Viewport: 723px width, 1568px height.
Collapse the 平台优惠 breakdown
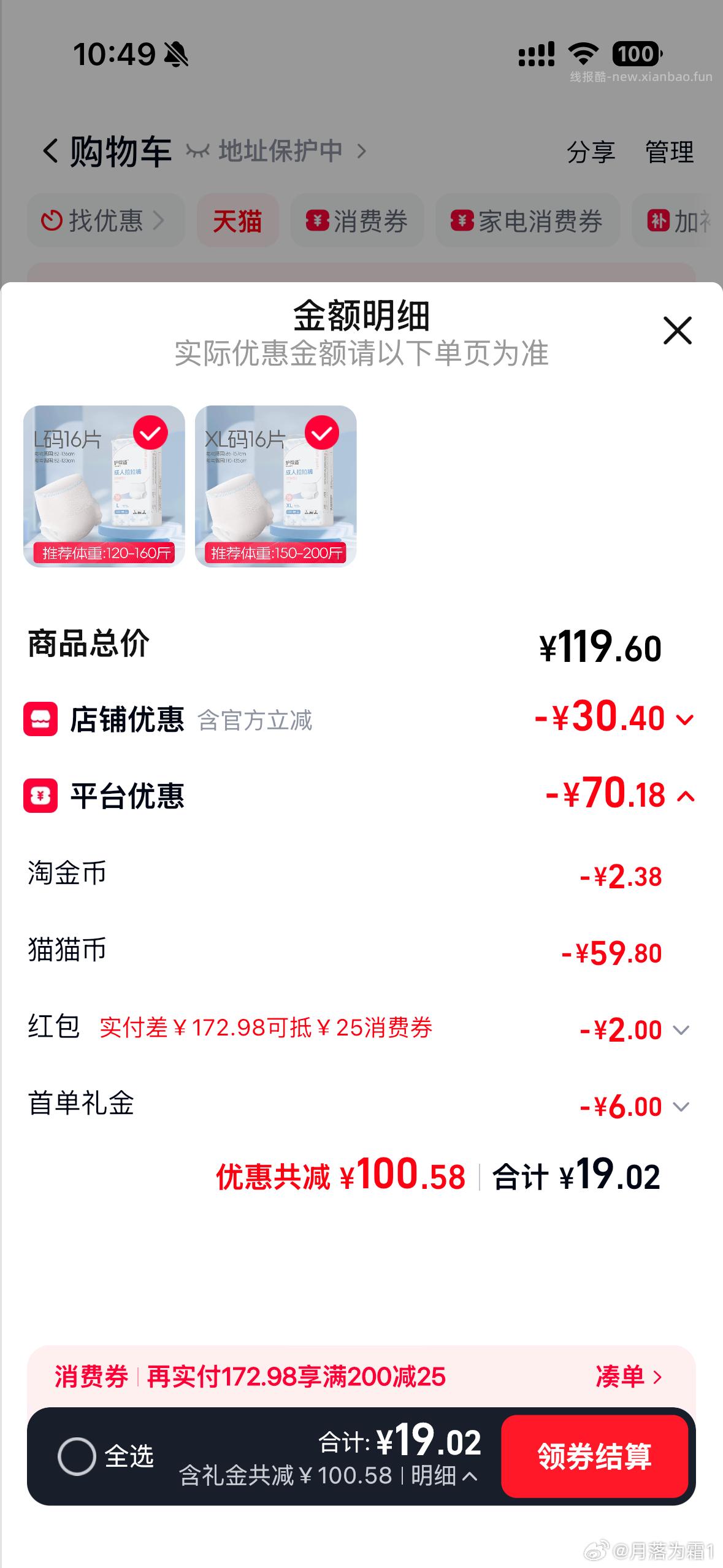(686, 796)
